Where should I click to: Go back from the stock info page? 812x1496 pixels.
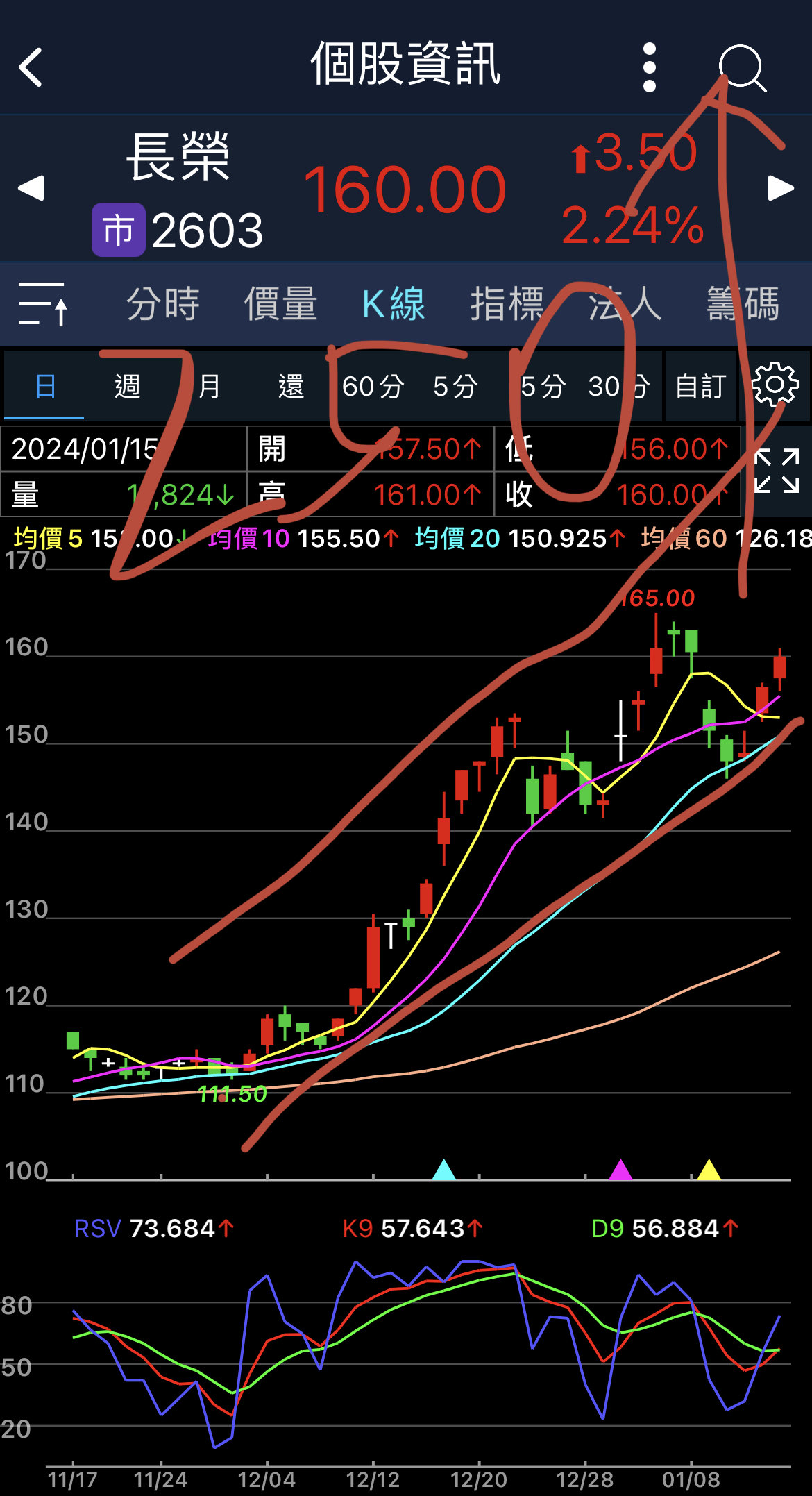pyautogui.click(x=31, y=67)
